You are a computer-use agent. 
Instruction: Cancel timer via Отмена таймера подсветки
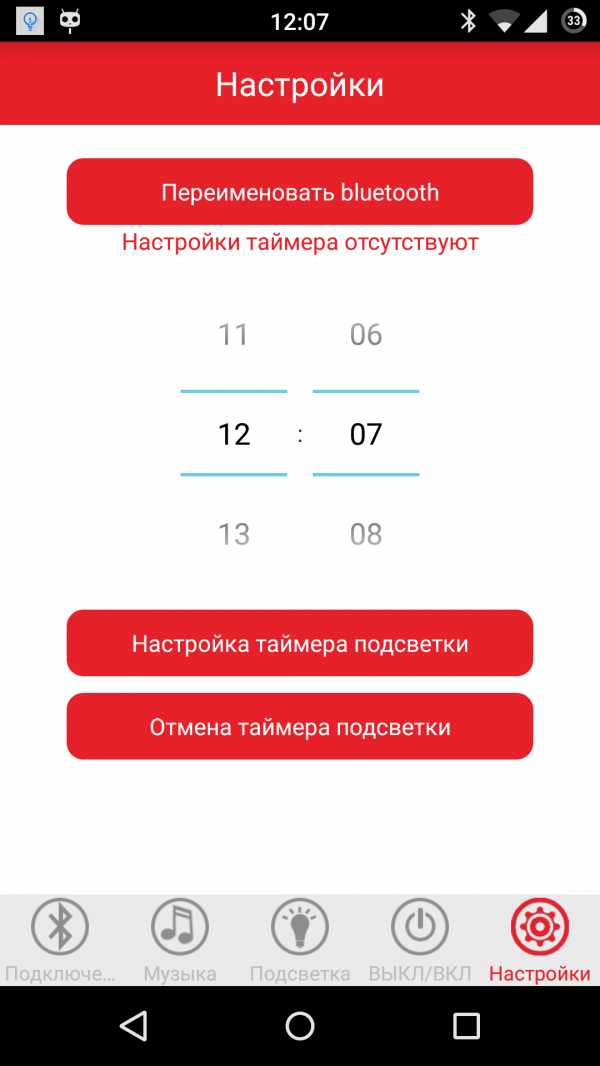pos(300,726)
